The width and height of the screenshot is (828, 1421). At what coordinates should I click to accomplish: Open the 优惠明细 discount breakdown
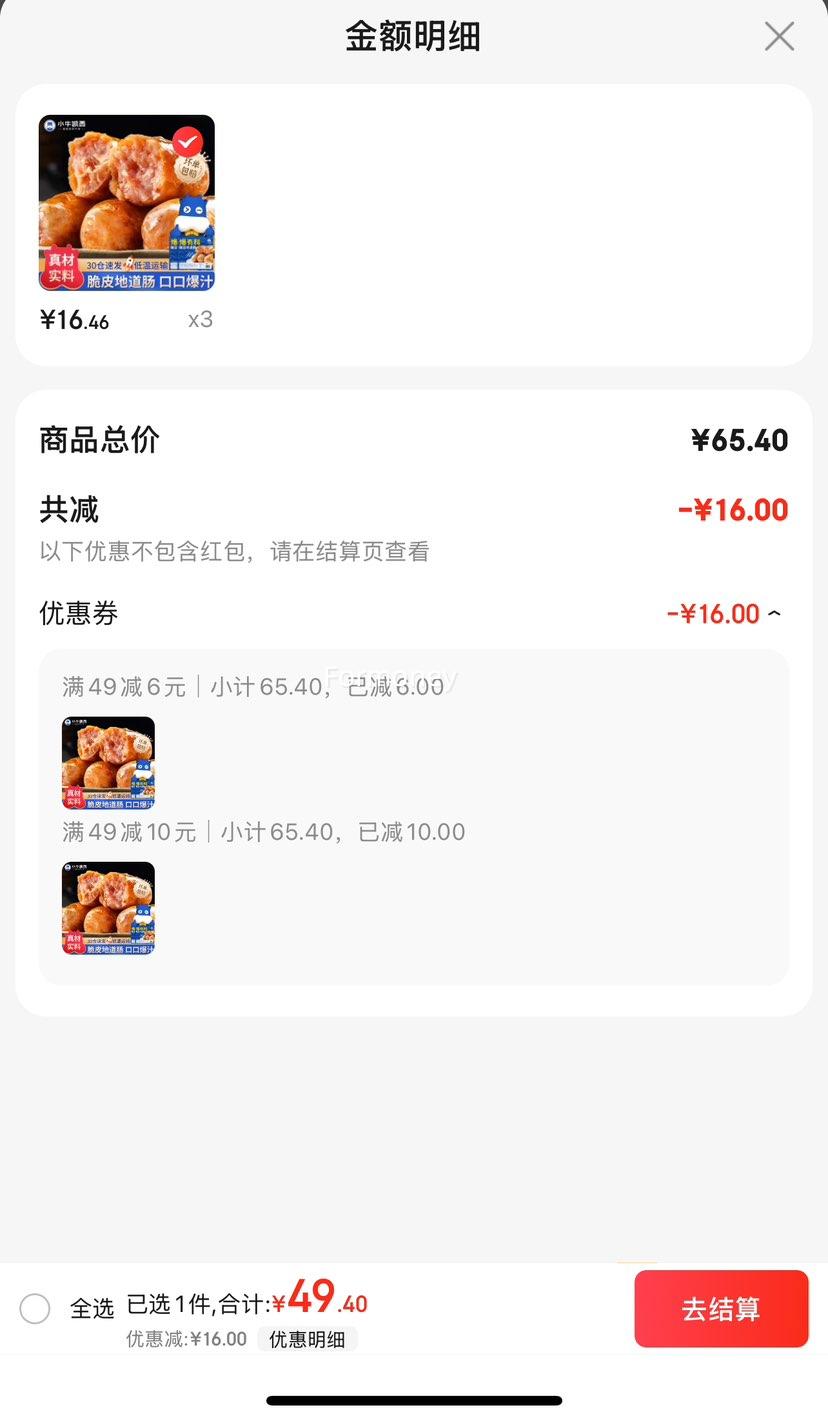pyautogui.click(x=307, y=1339)
